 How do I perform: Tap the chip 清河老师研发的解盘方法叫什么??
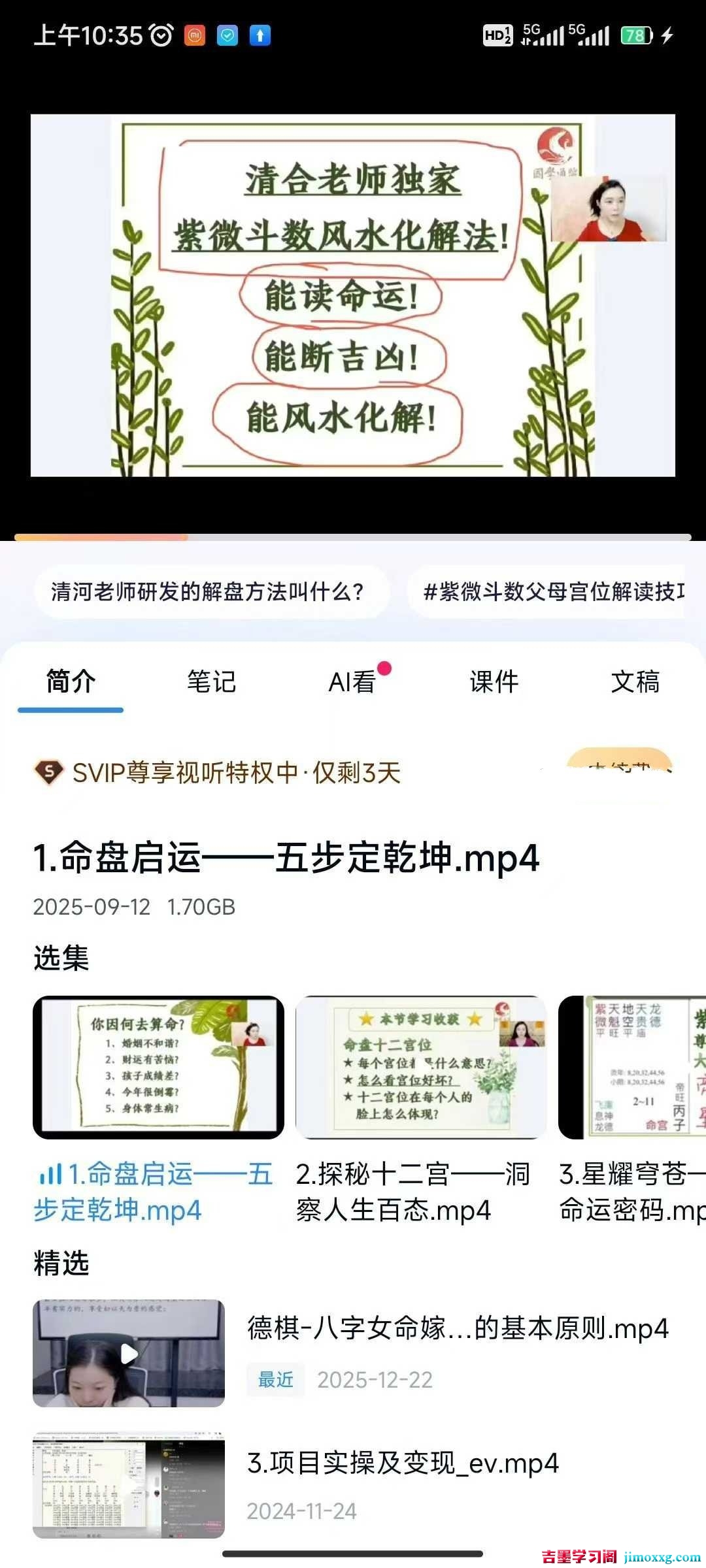point(208,592)
